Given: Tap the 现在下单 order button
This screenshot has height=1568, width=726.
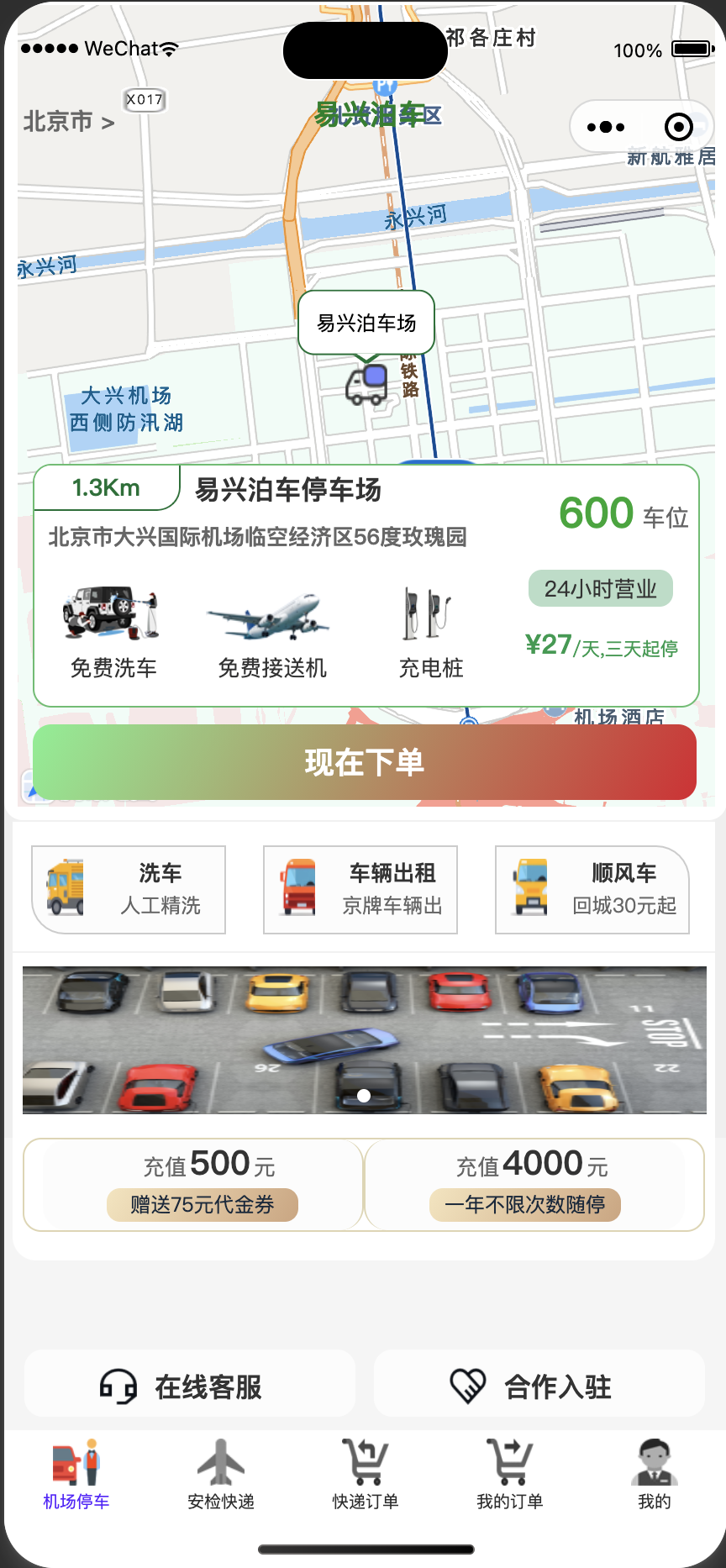Looking at the screenshot, I should pos(365,762).
